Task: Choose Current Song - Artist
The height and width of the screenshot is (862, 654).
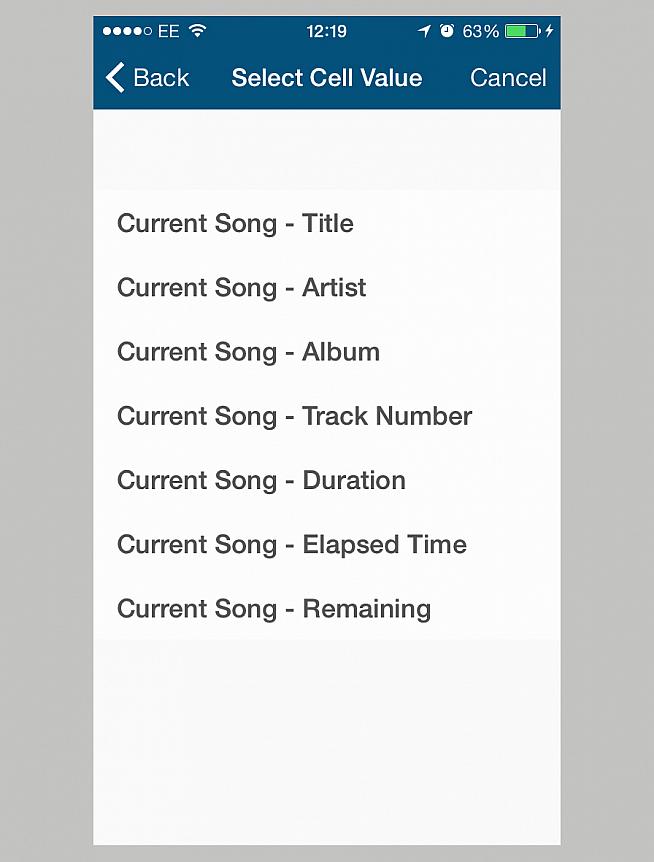Action: 242,288
